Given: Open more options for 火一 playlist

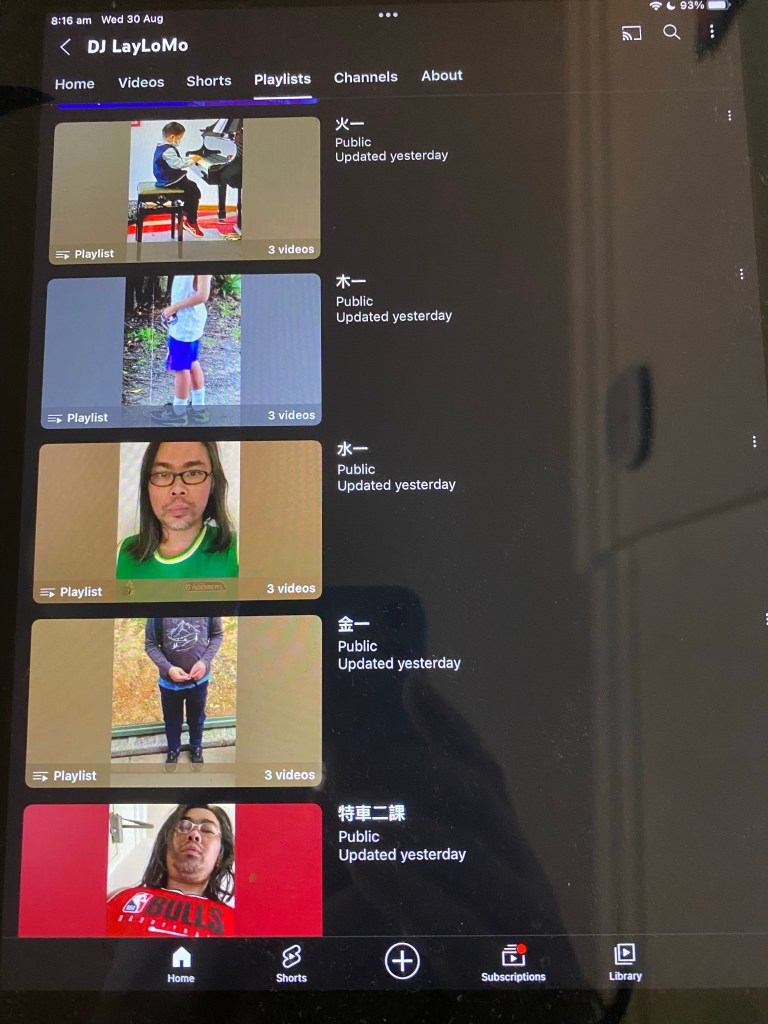Looking at the screenshot, I should tap(729, 116).
